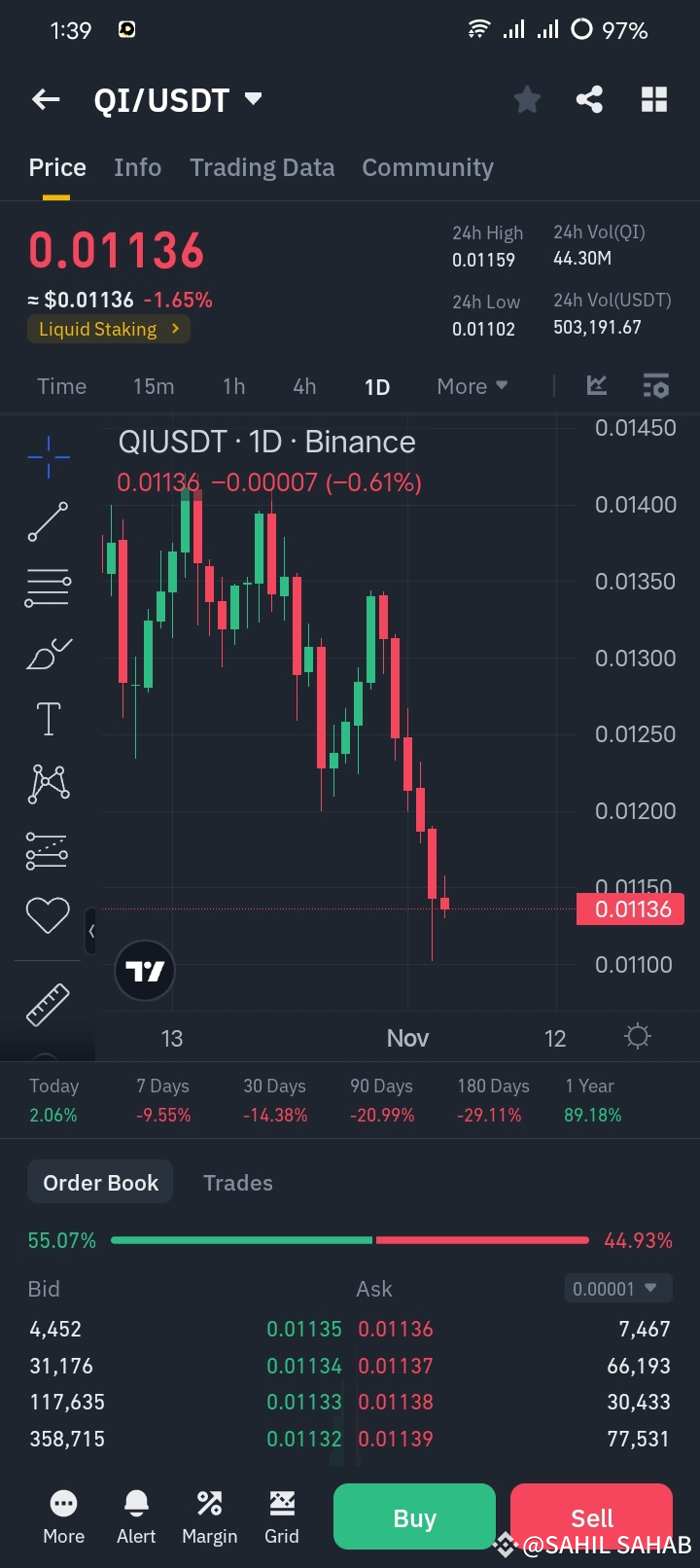Select the text annotation tool
This screenshot has height=1568, width=700.
click(47, 718)
